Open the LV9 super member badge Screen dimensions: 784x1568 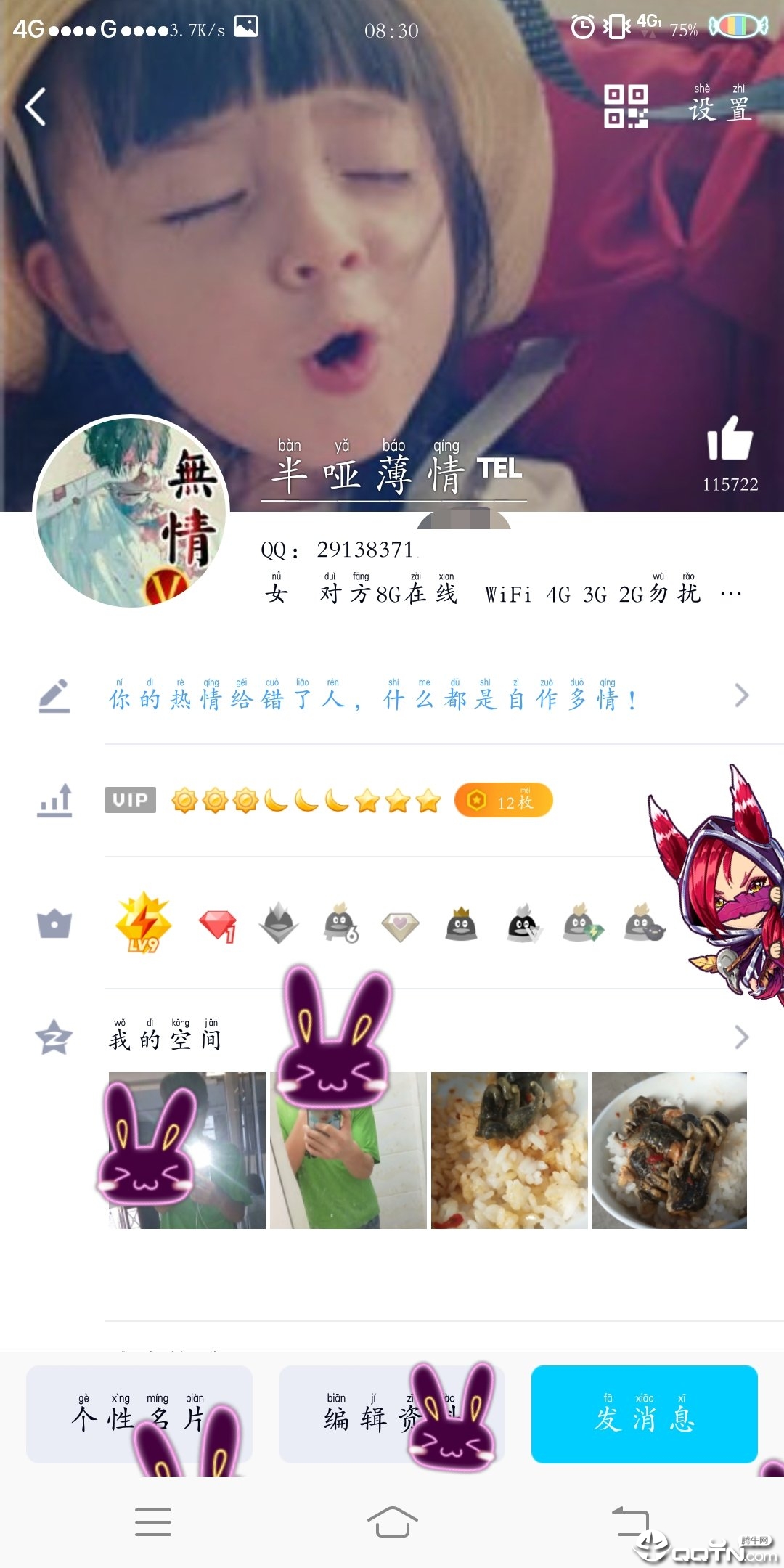click(144, 923)
